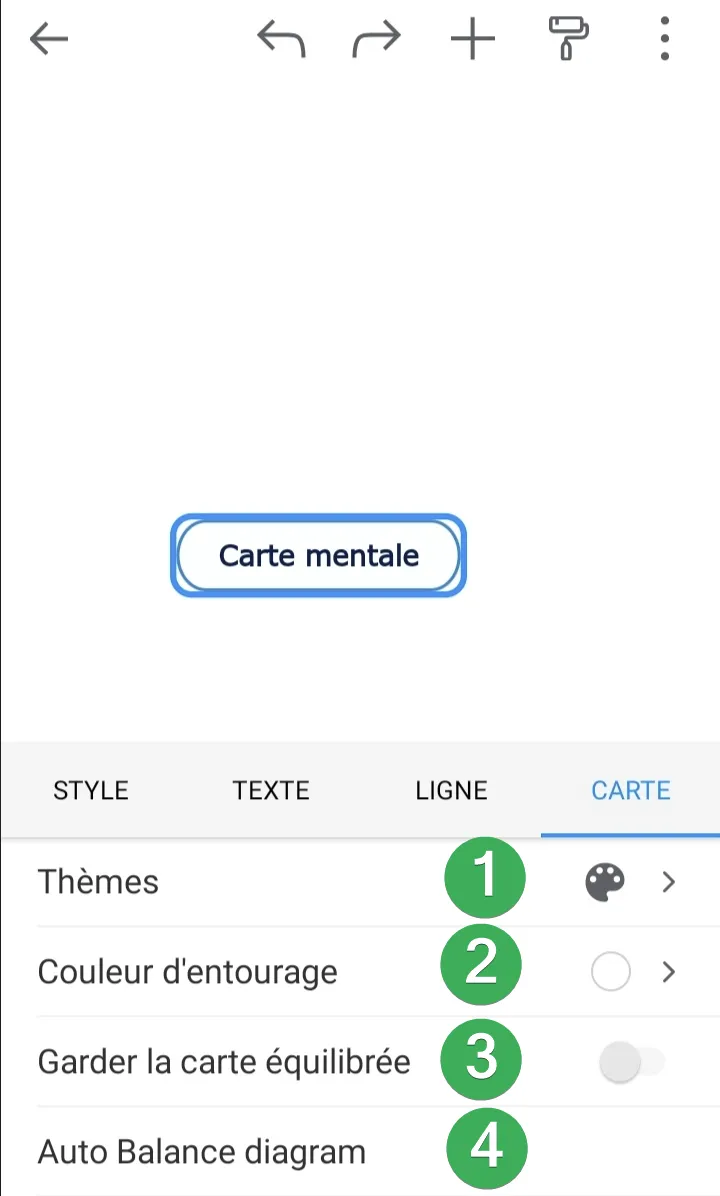Undo the last action
Viewport: 720px width, 1196px height.
pos(281,39)
